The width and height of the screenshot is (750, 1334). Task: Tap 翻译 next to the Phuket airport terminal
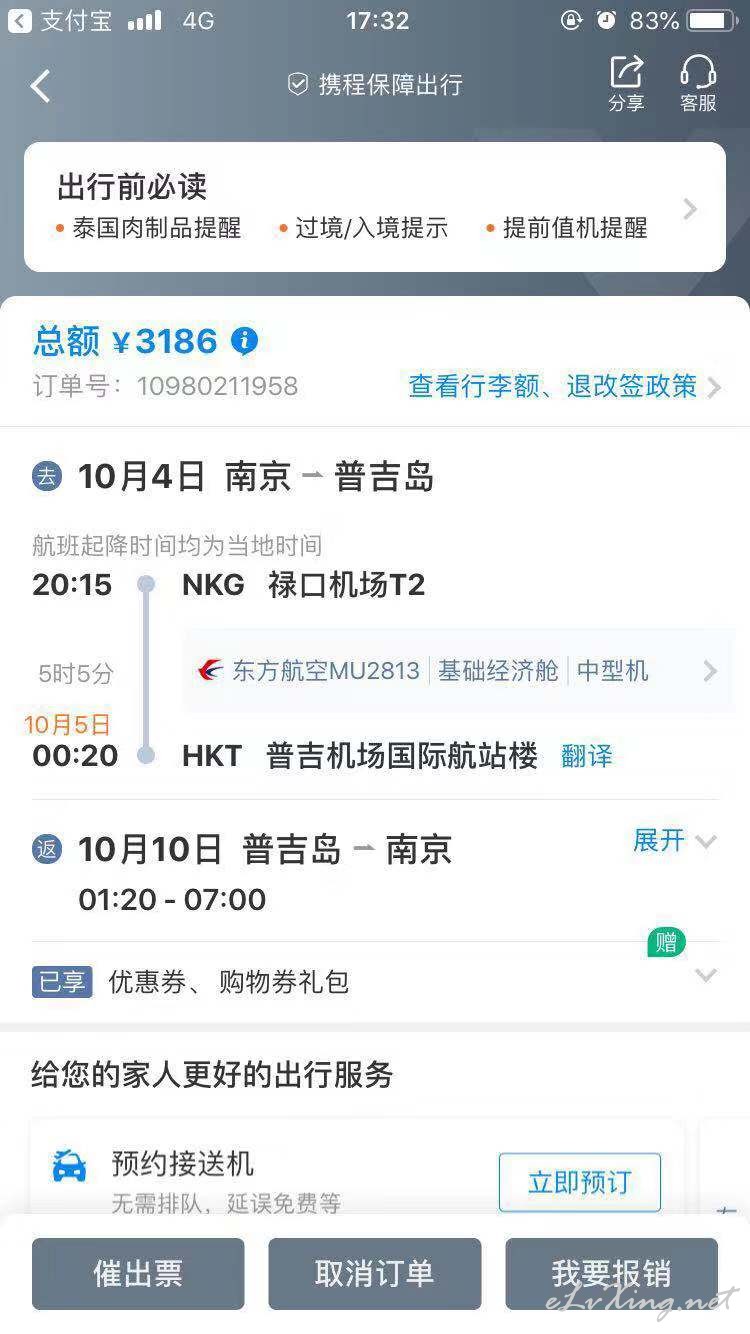(x=587, y=756)
